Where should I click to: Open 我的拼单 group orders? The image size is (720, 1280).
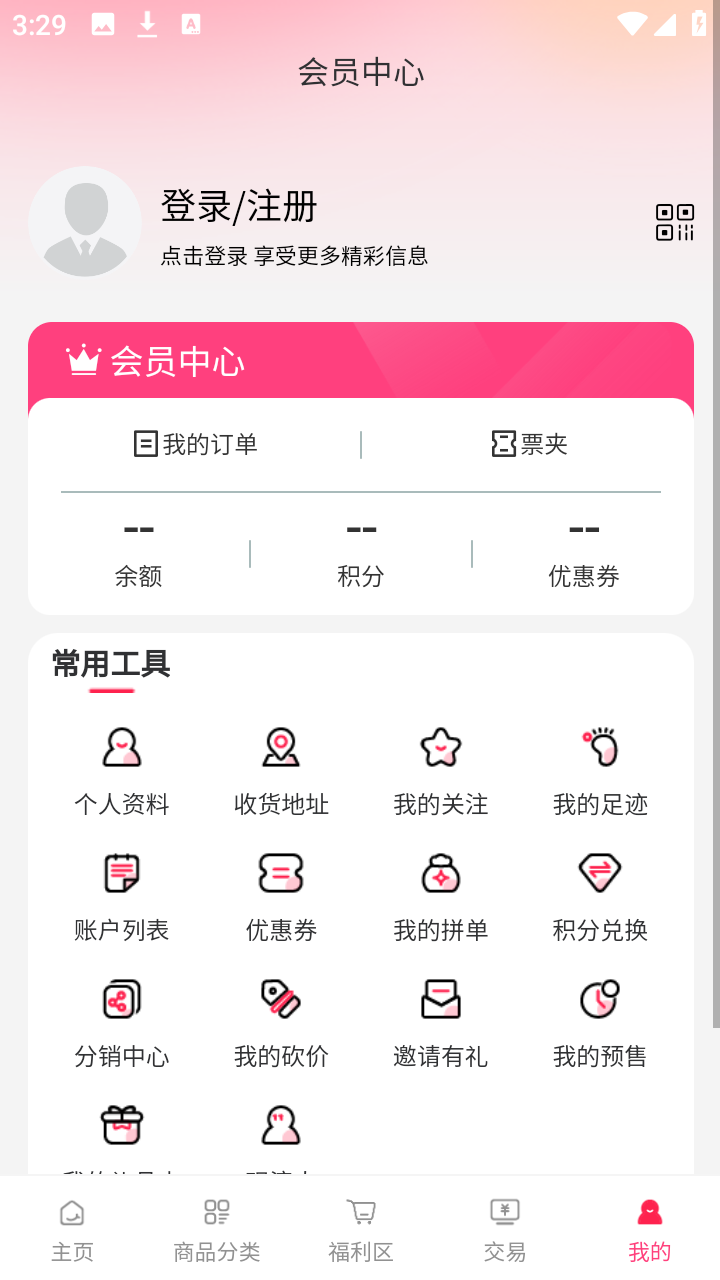coord(441,896)
